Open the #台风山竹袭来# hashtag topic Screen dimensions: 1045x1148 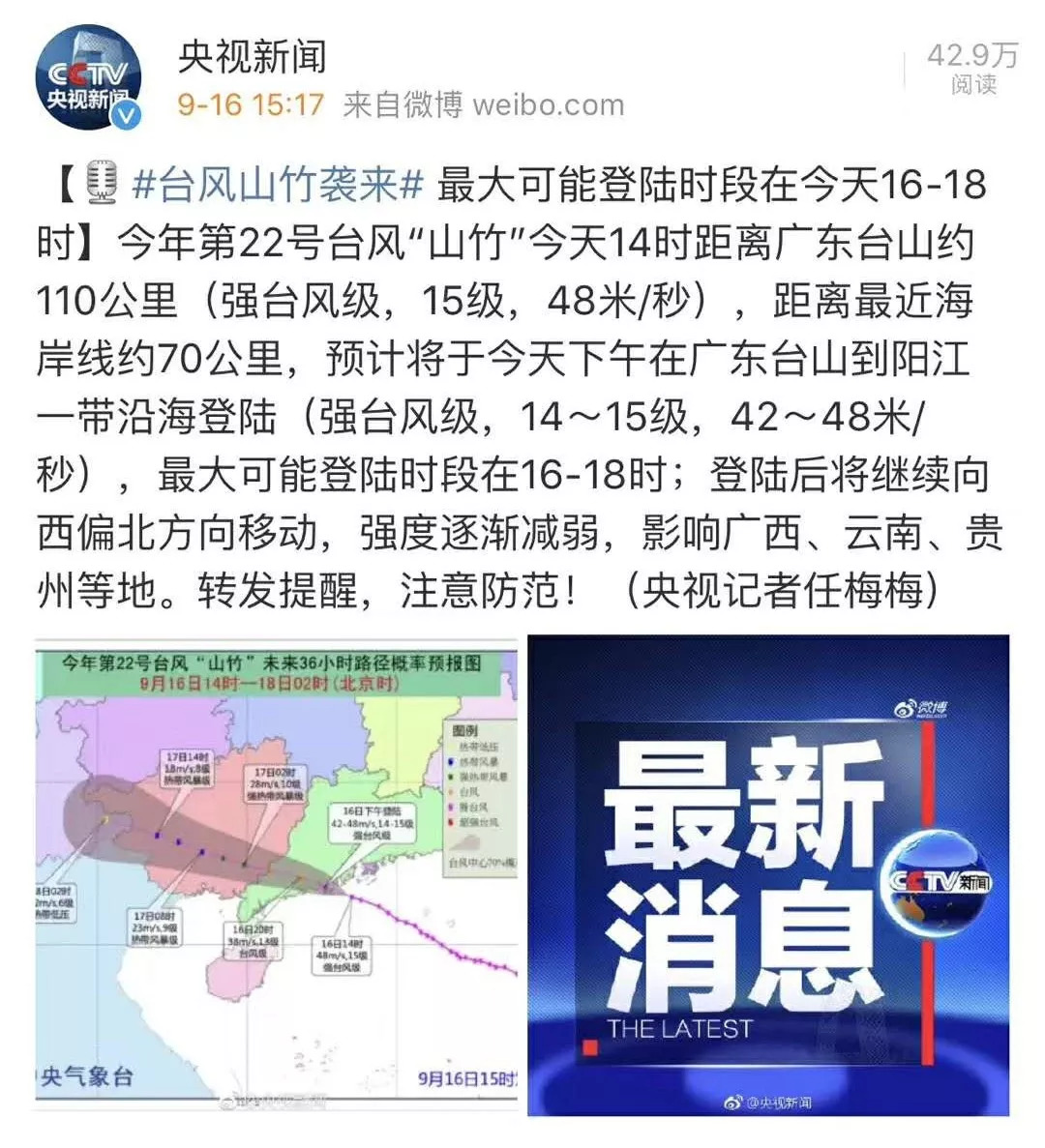pos(279,184)
